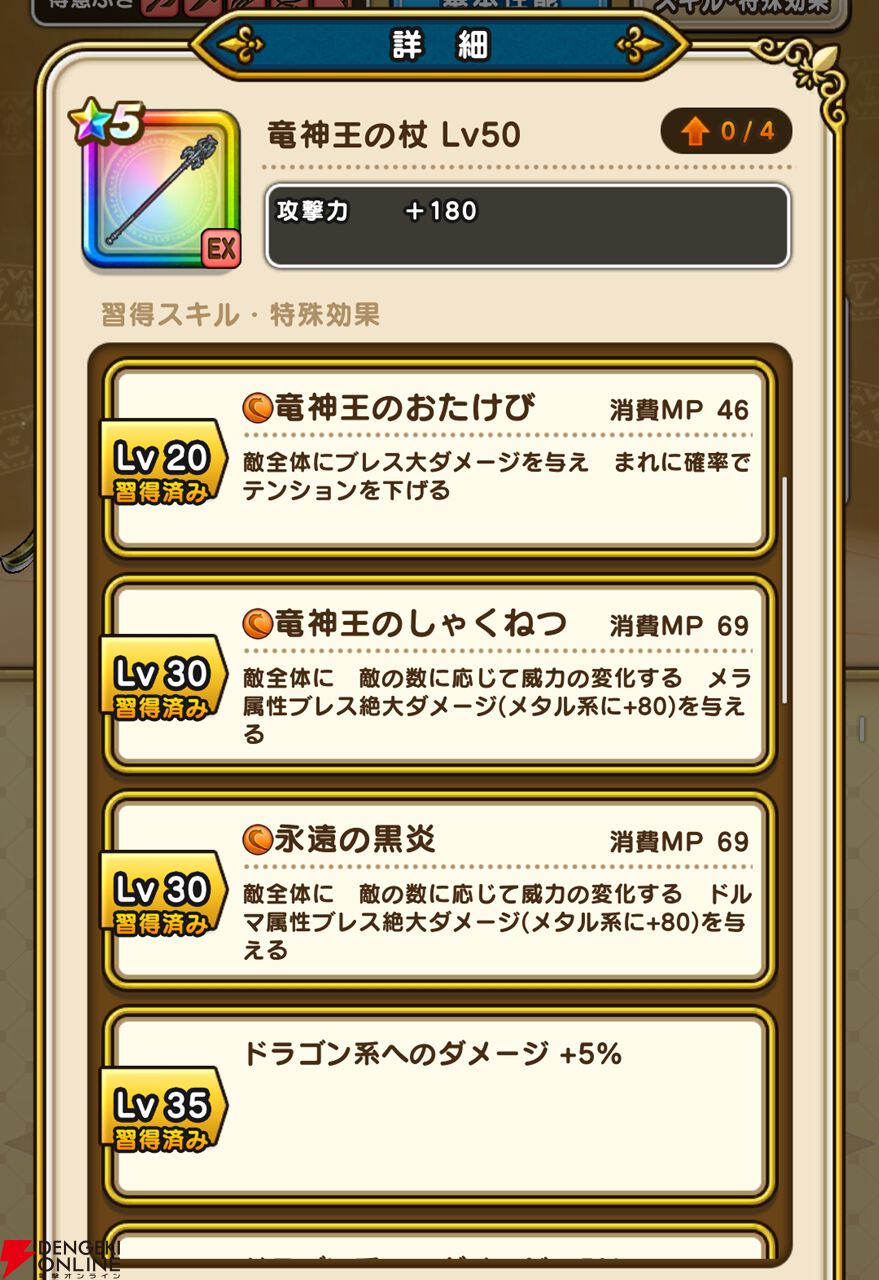This screenshot has width=879, height=1280.
Task: Tap the 竜神王の杖 weapon icon
Action: pyautogui.click(x=161, y=190)
